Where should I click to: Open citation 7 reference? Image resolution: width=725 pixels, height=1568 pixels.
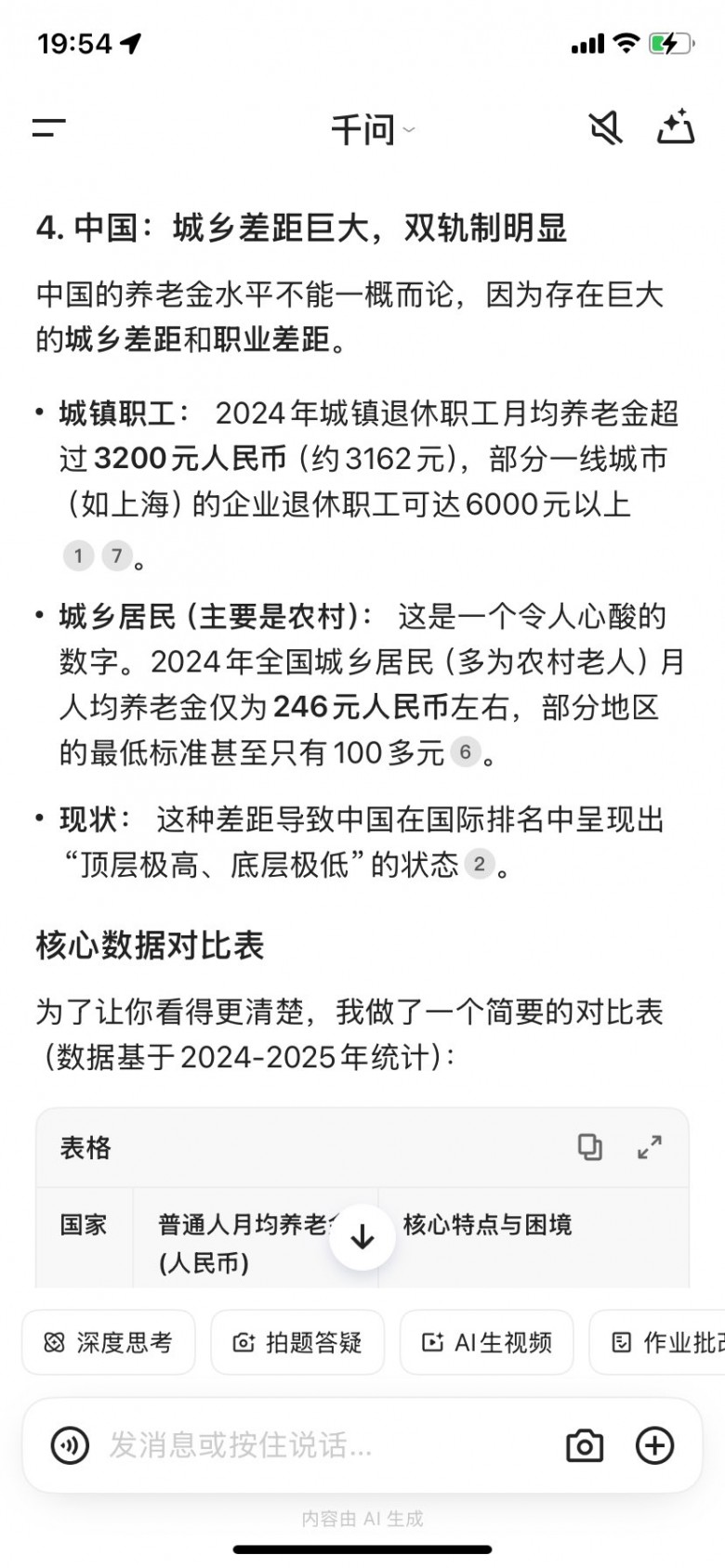coord(116,555)
